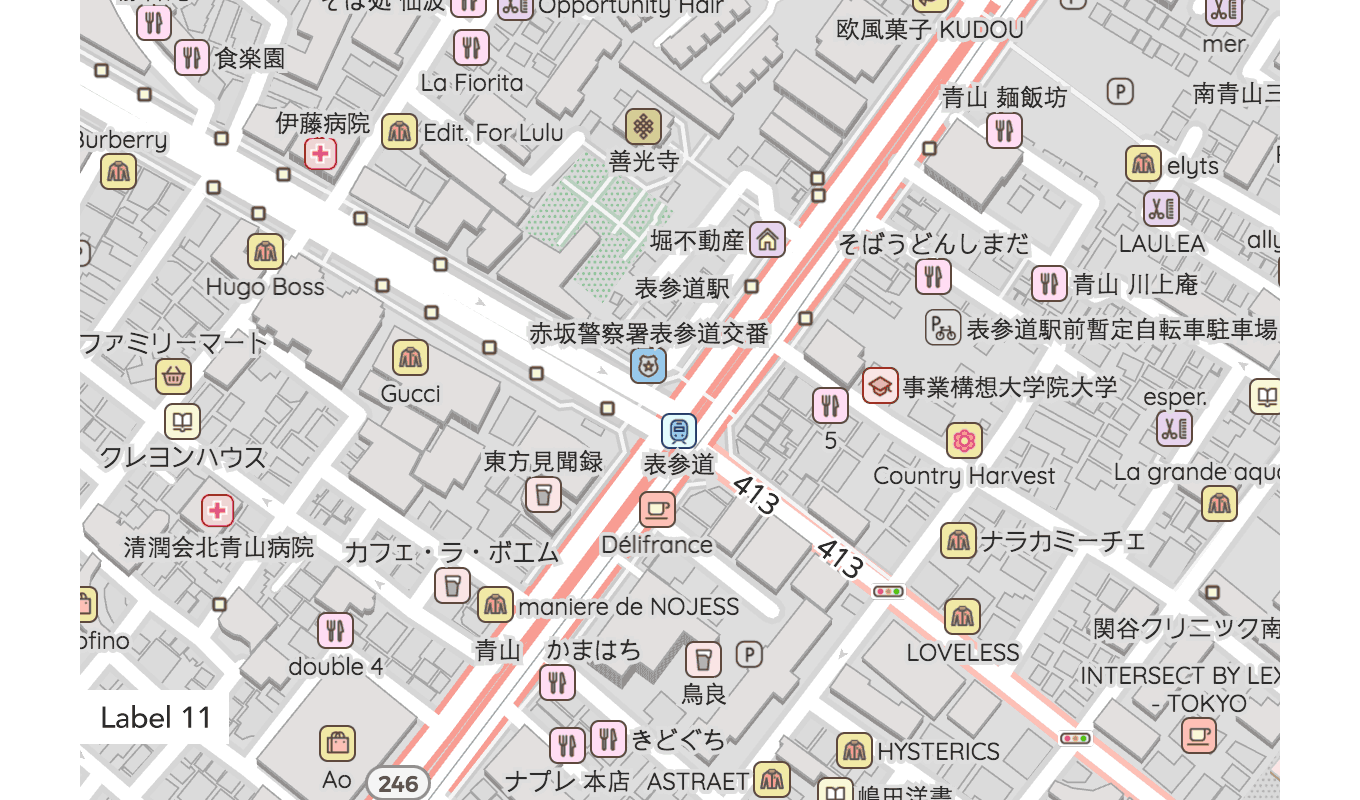The image size is (1360, 800).
Task: Tap the Gucci clothing store marker
Action: (410, 357)
